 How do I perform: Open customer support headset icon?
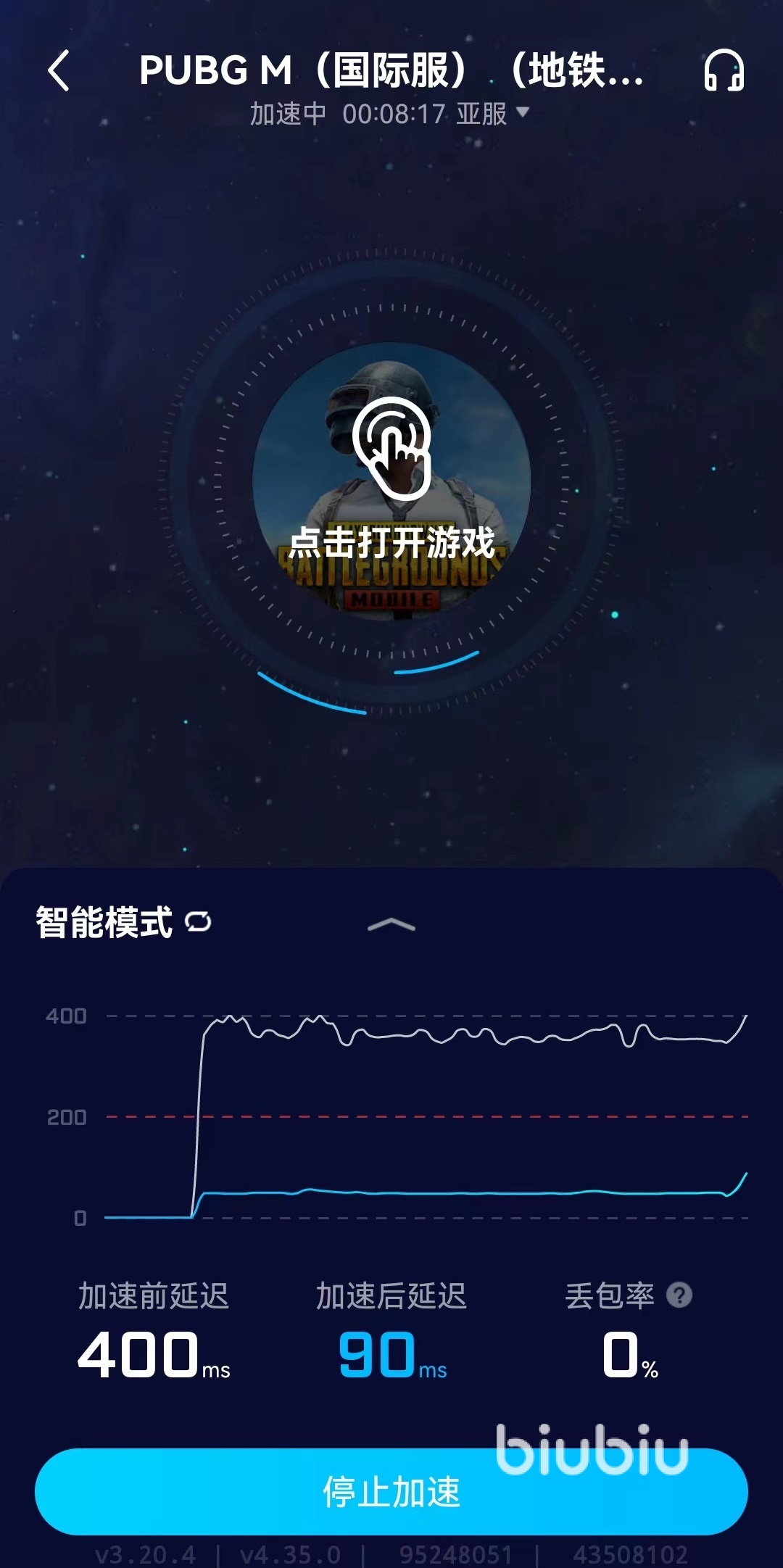click(x=724, y=71)
